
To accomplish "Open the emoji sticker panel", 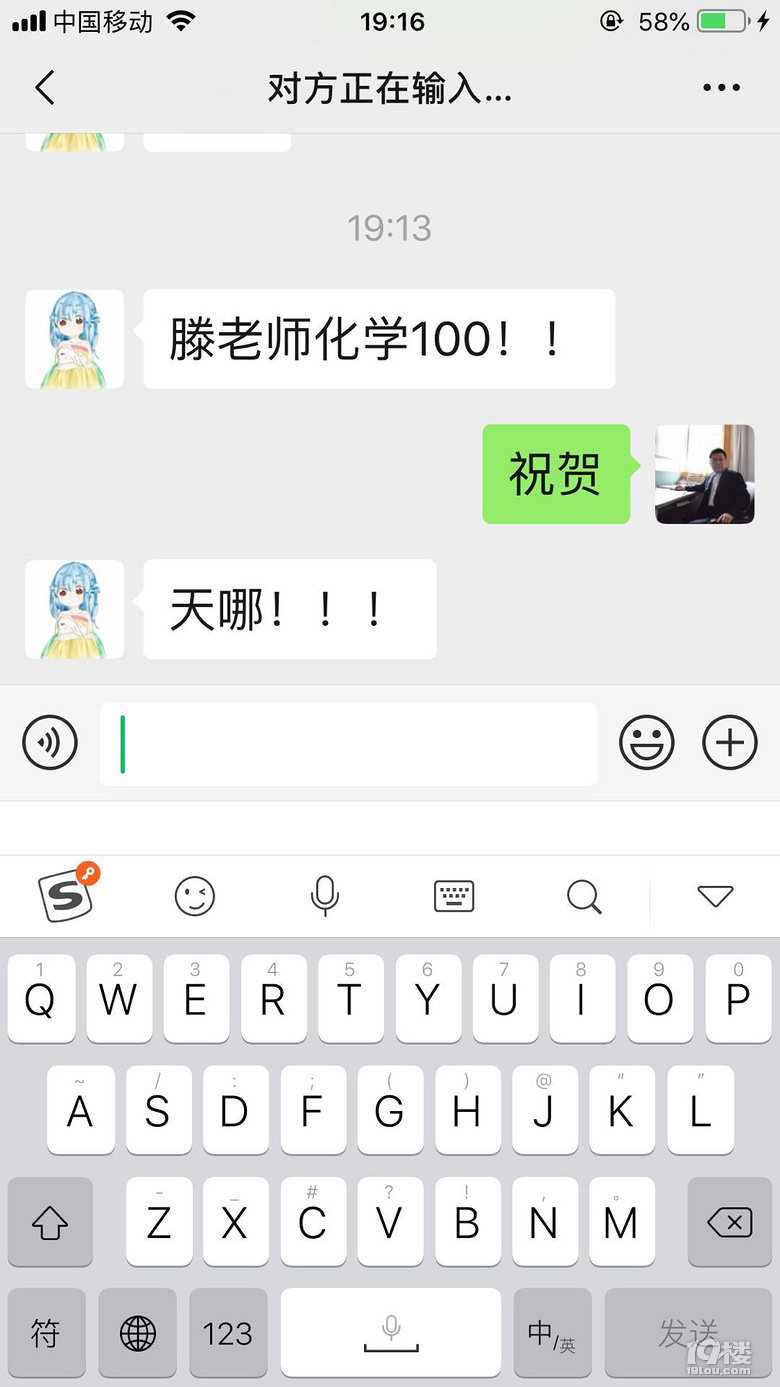I will coord(647,743).
